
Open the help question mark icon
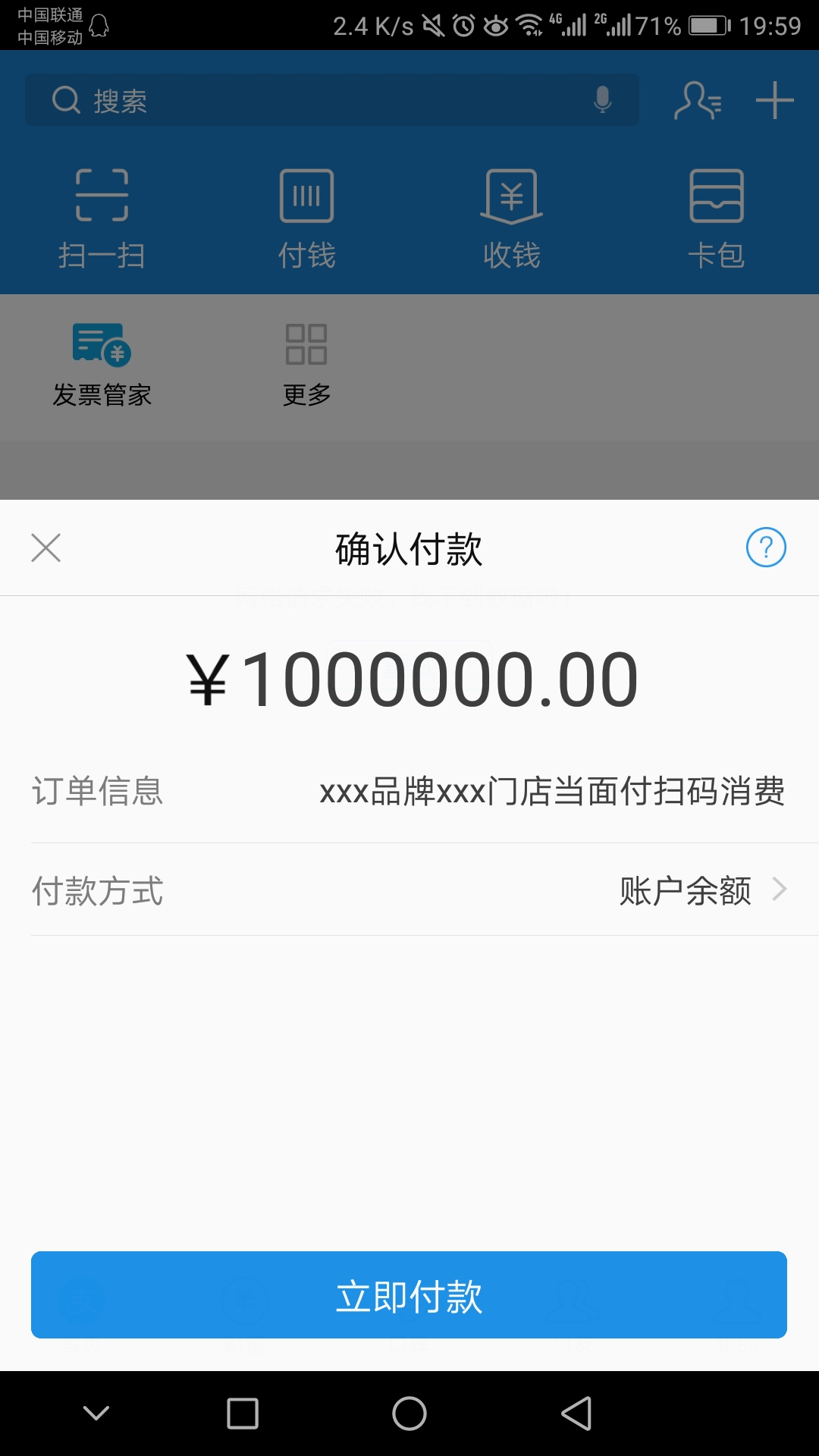click(x=766, y=548)
